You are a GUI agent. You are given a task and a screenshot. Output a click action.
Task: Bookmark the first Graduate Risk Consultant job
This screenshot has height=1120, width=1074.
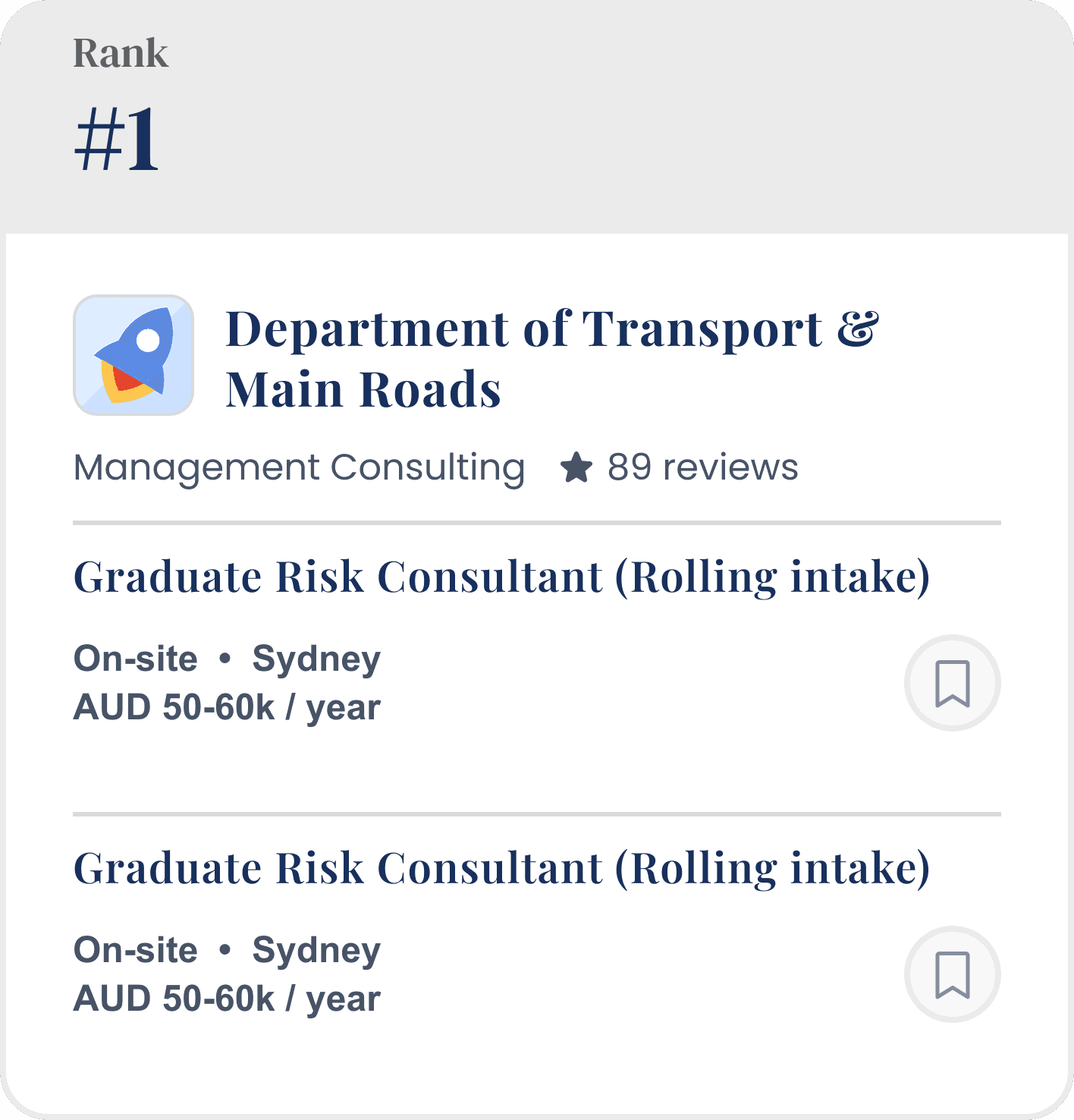click(953, 683)
